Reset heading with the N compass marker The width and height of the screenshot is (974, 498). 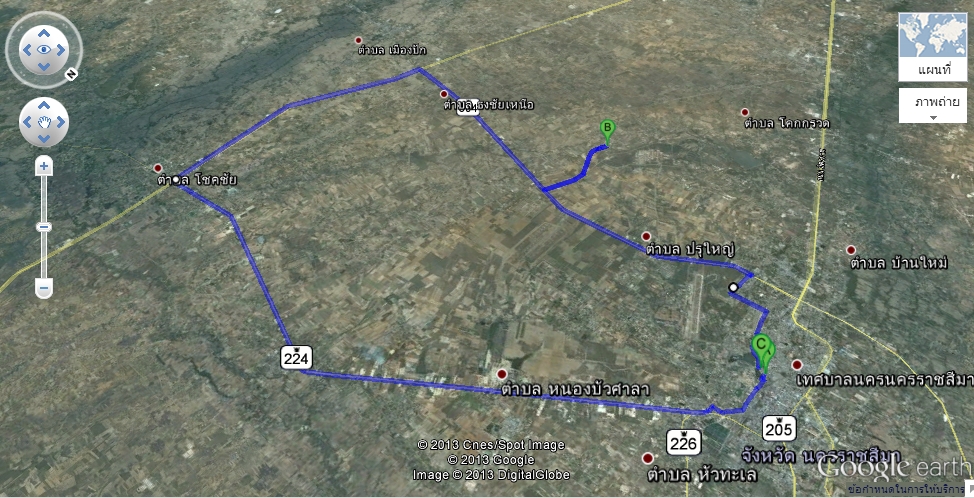point(72,73)
